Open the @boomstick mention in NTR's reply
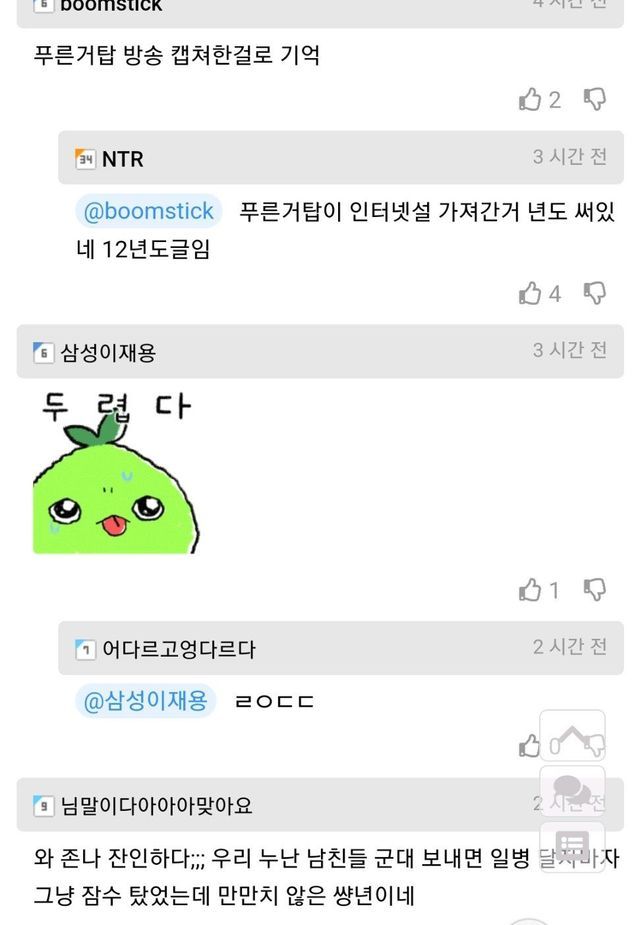 click(148, 212)
